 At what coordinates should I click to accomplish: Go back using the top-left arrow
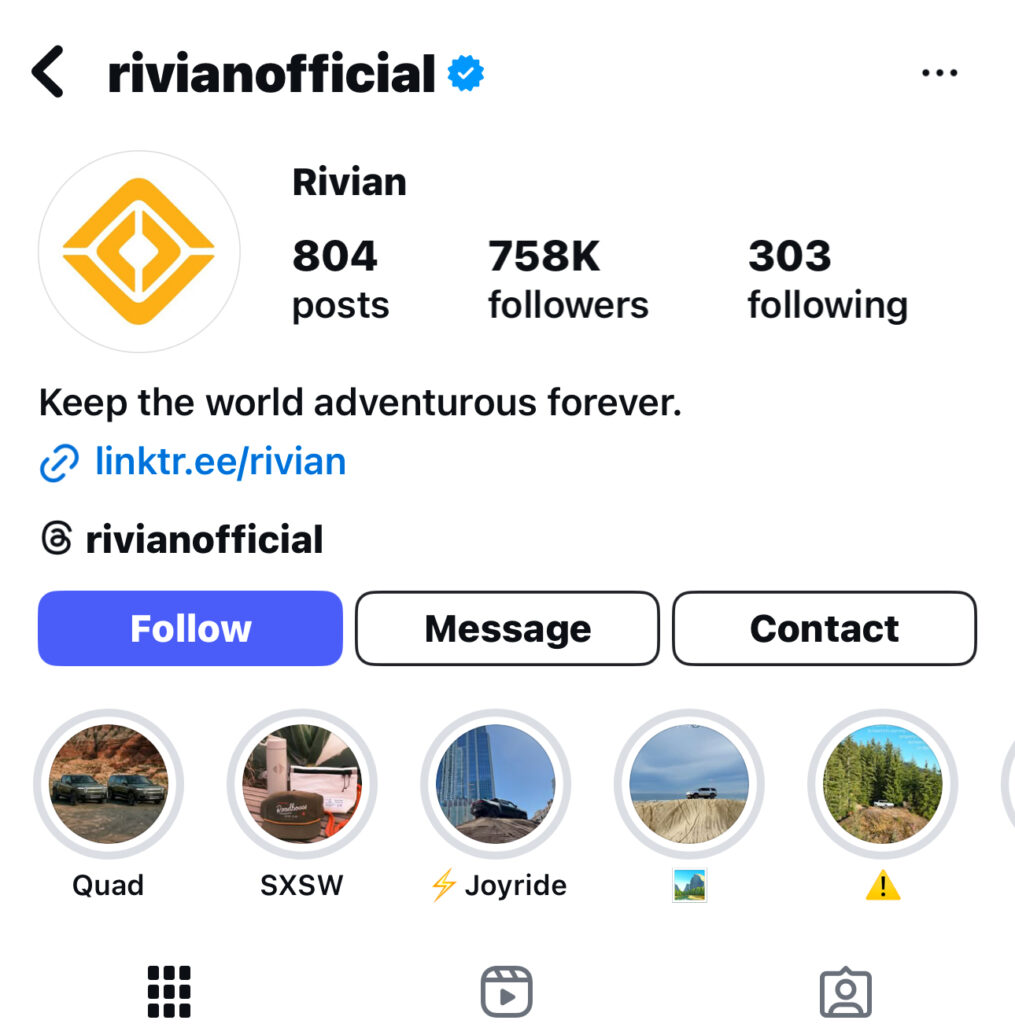click(48, 73)
